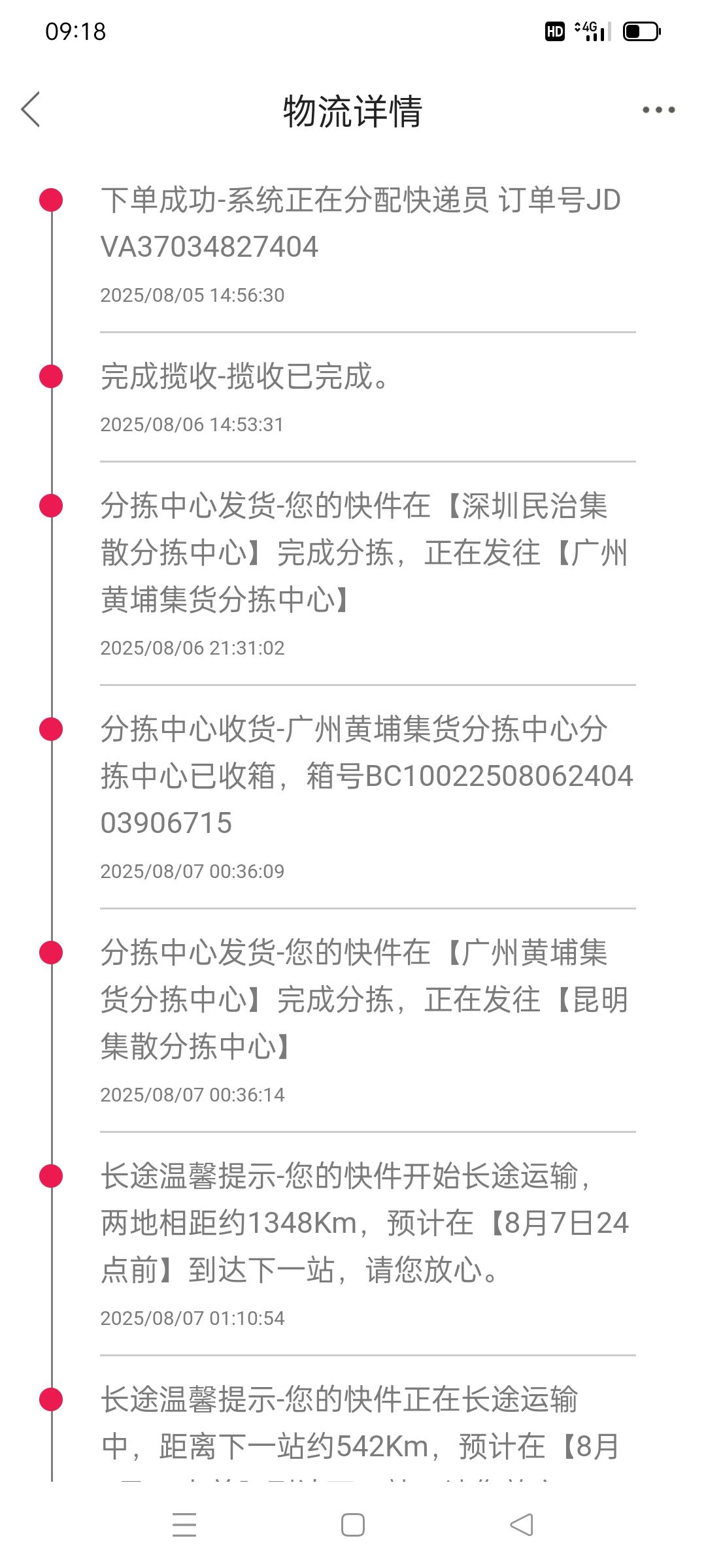Tap the system home button
The image size is (706, 1568).
click(x=353, y=1525)
